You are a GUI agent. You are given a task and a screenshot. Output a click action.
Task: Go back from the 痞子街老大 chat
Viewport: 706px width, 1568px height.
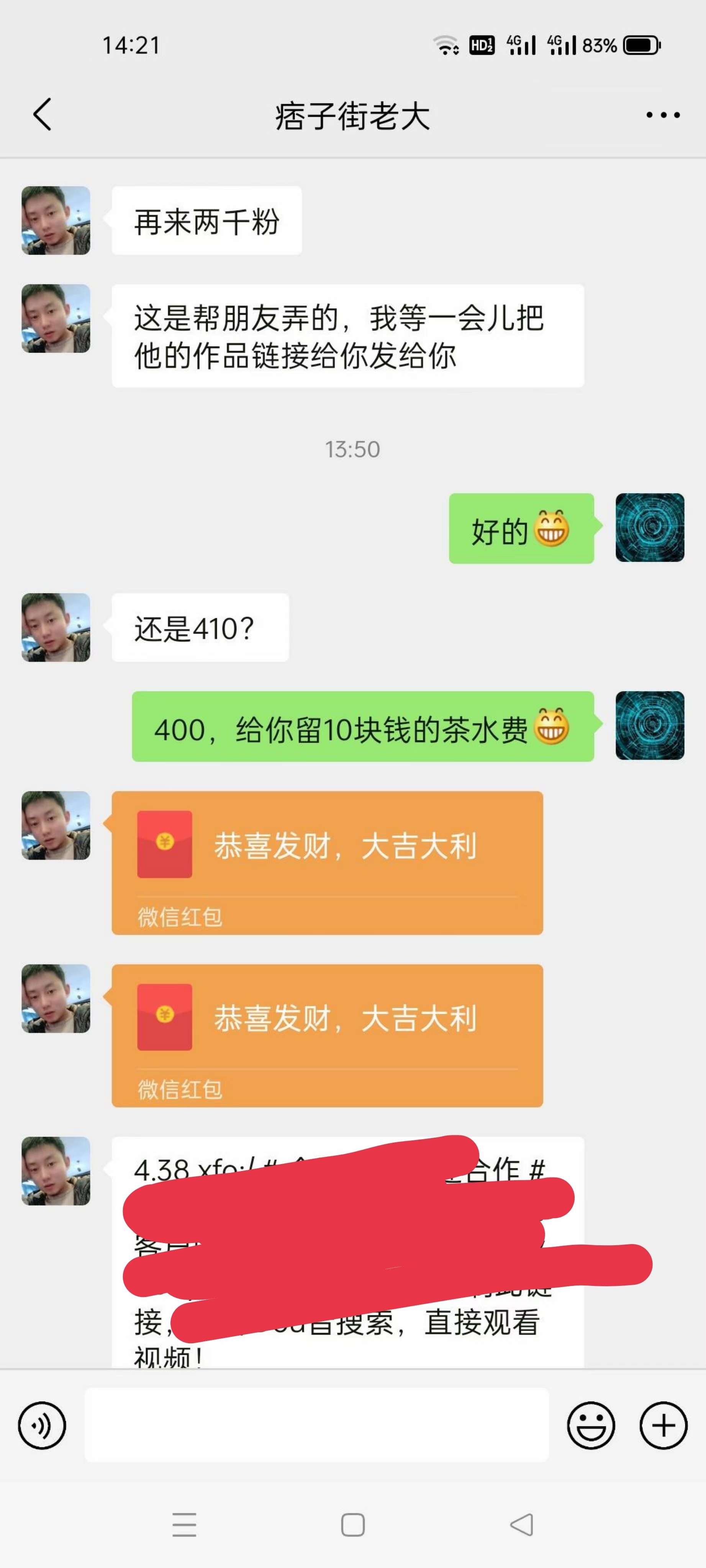42,114
